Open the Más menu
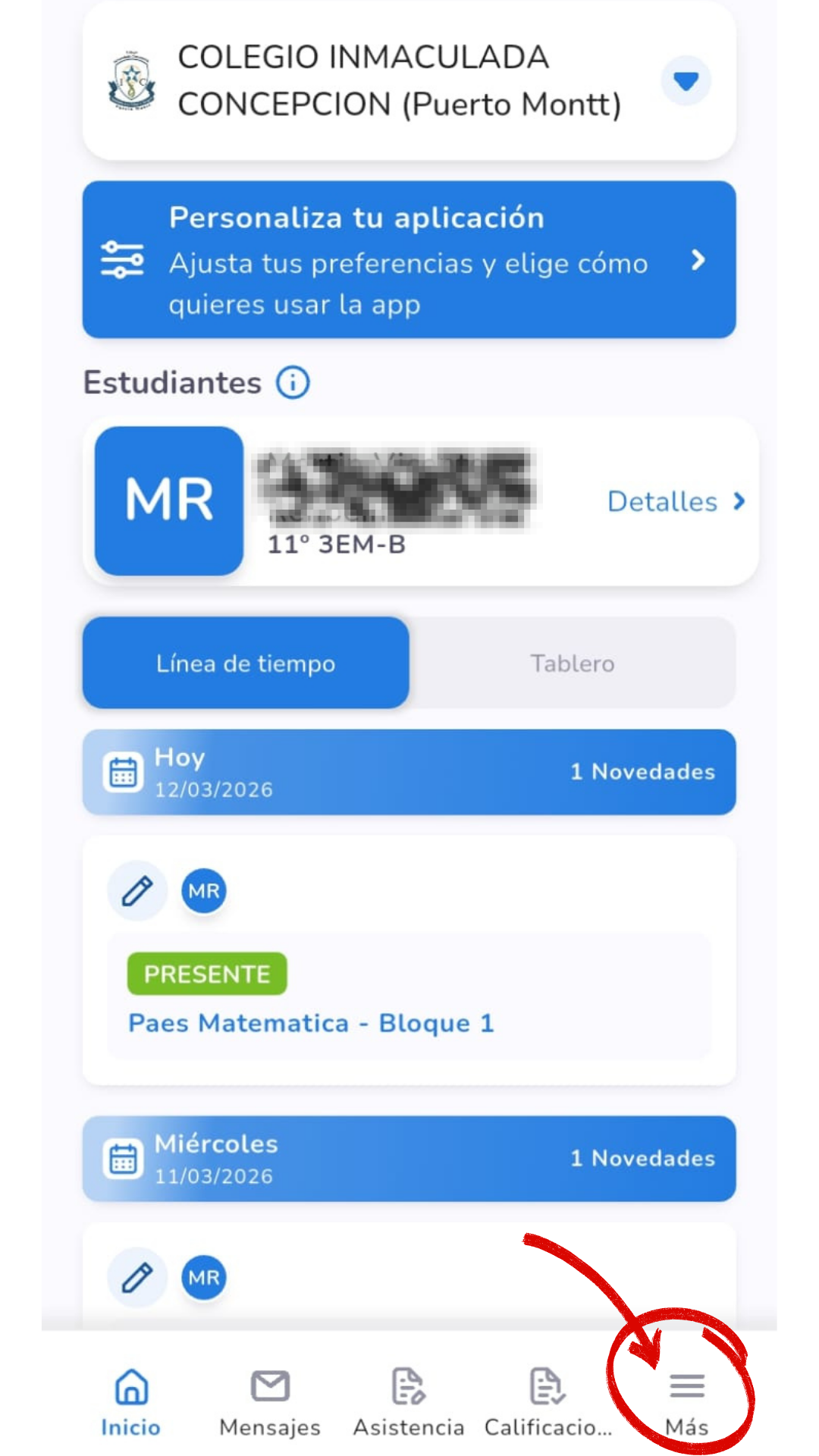The image size is (819, 1456). point(687,1402)
